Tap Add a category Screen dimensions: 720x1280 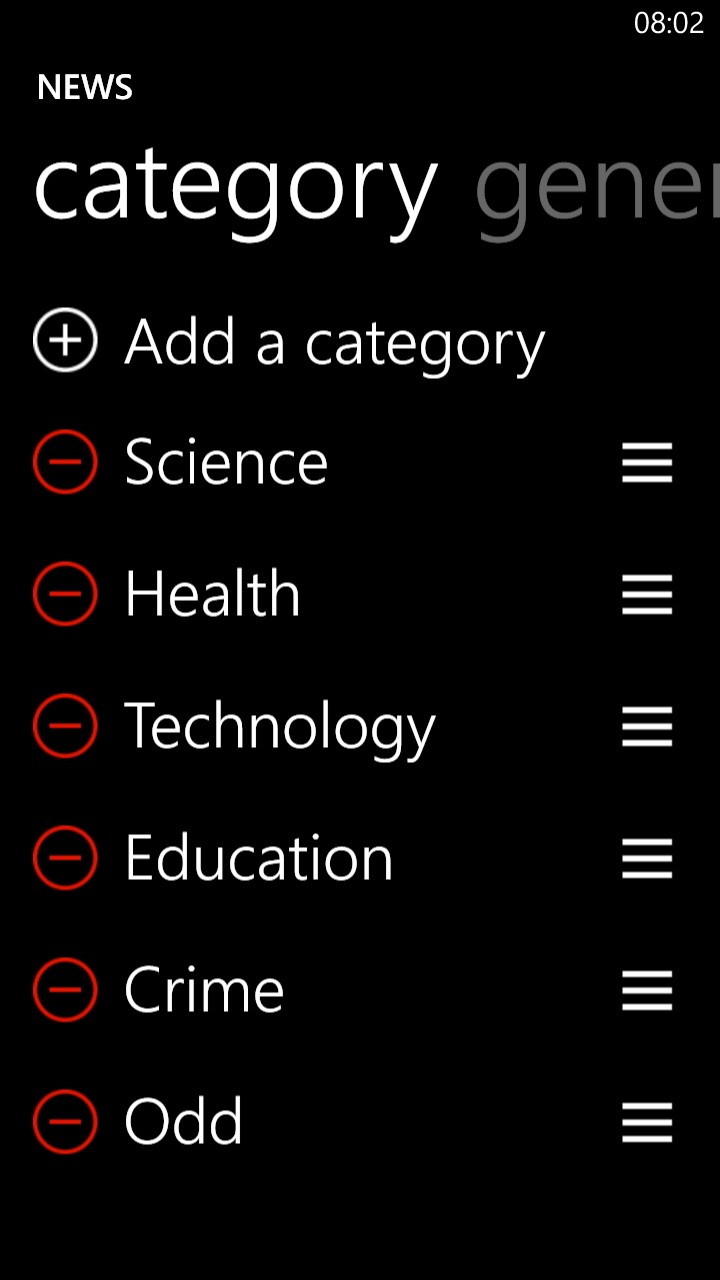[290, 342]
